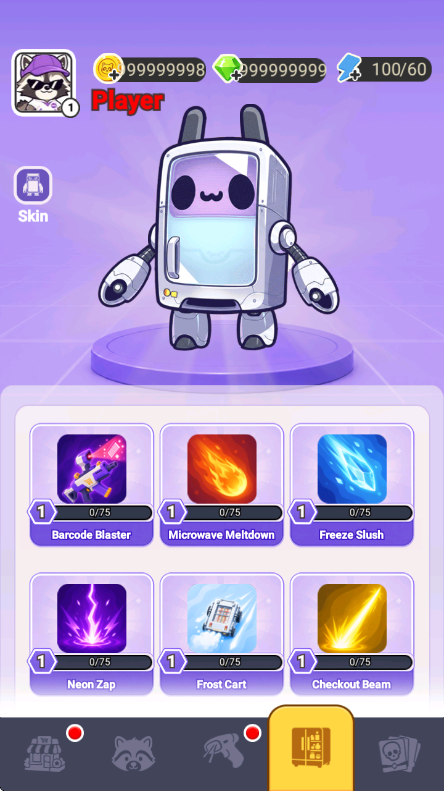Open the Skin button
This screenshot has height=791, width=444.
click(33, 195)
